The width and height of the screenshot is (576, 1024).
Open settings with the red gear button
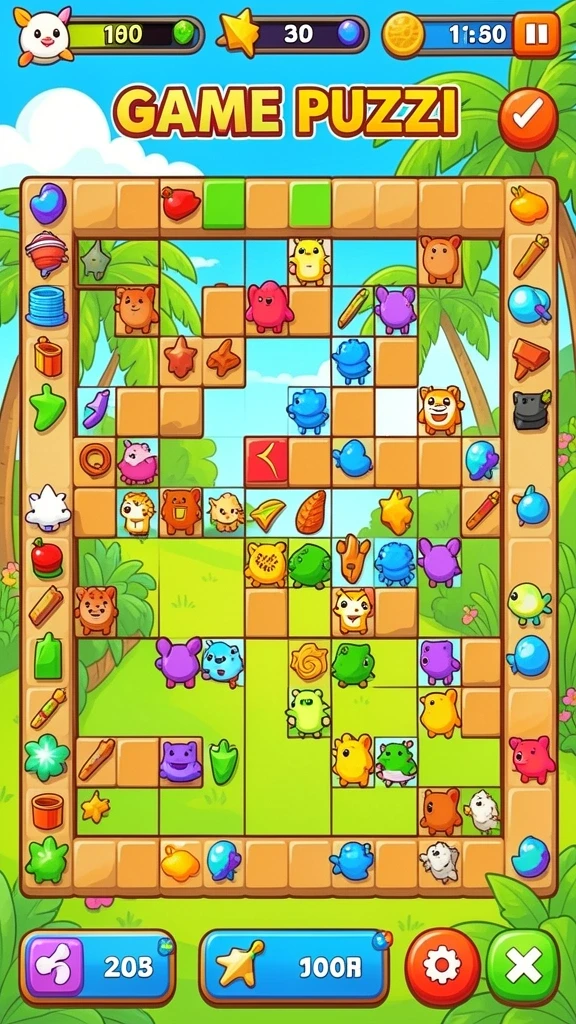tap(443, 966)
